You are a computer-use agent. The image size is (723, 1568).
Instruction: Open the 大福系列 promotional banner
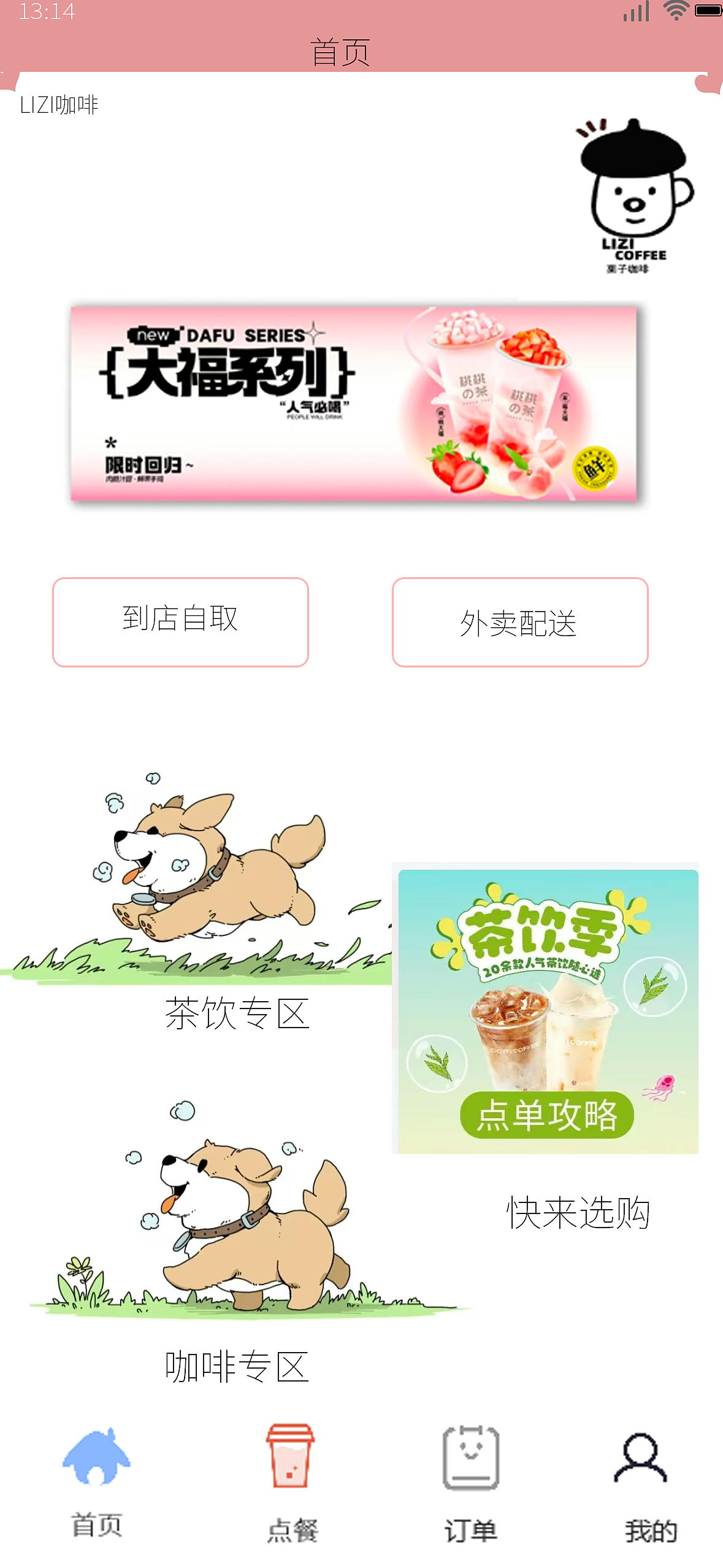(359, 403)
